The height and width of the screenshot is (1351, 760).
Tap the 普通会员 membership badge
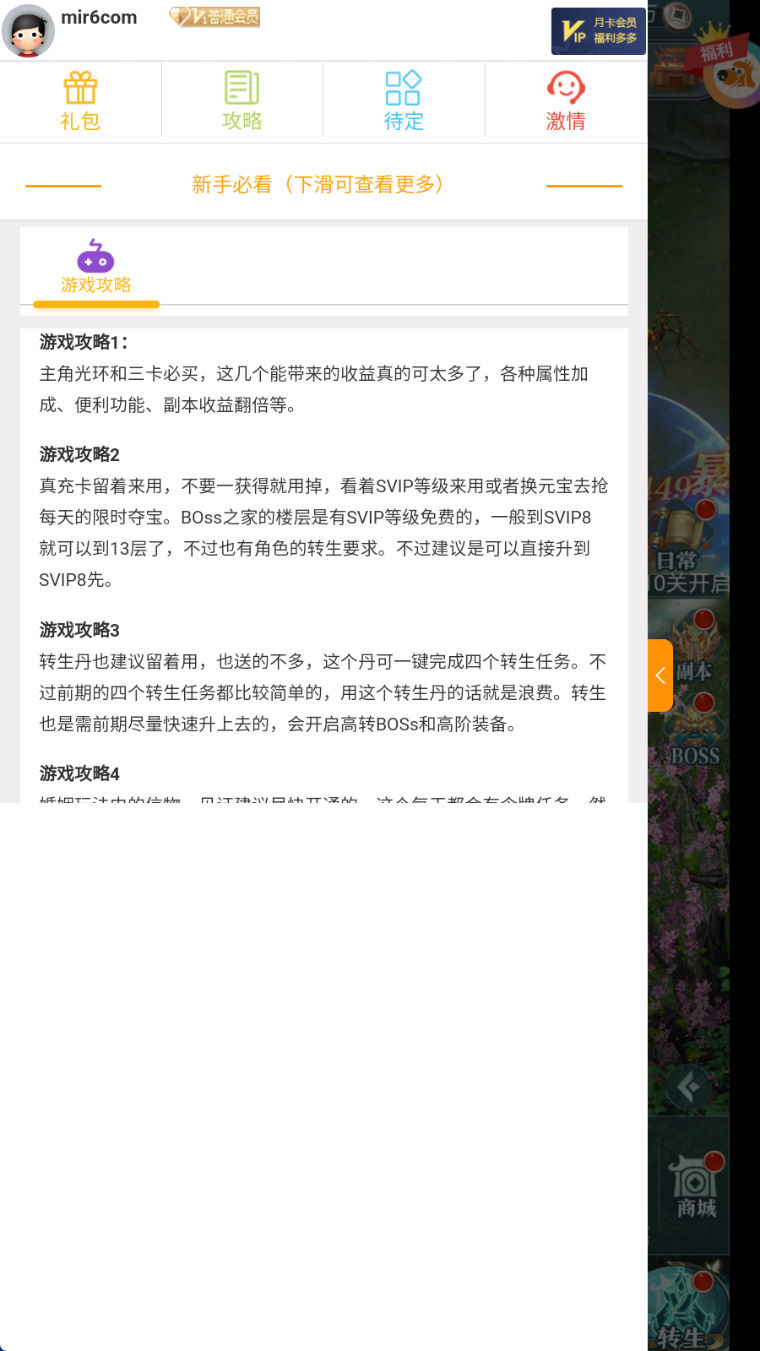tap(214, 17)
